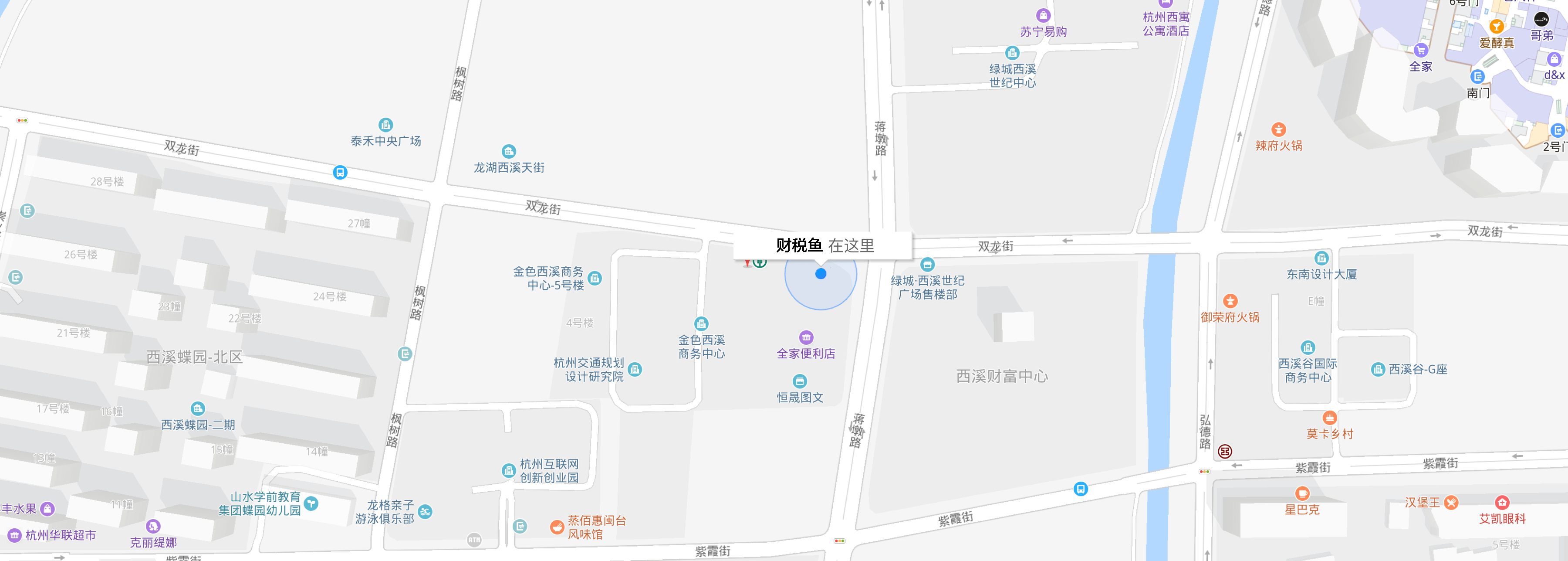The image size is (1568, 561).
Task: Open 全家便利店 map marker
Action: pos(806,337)
